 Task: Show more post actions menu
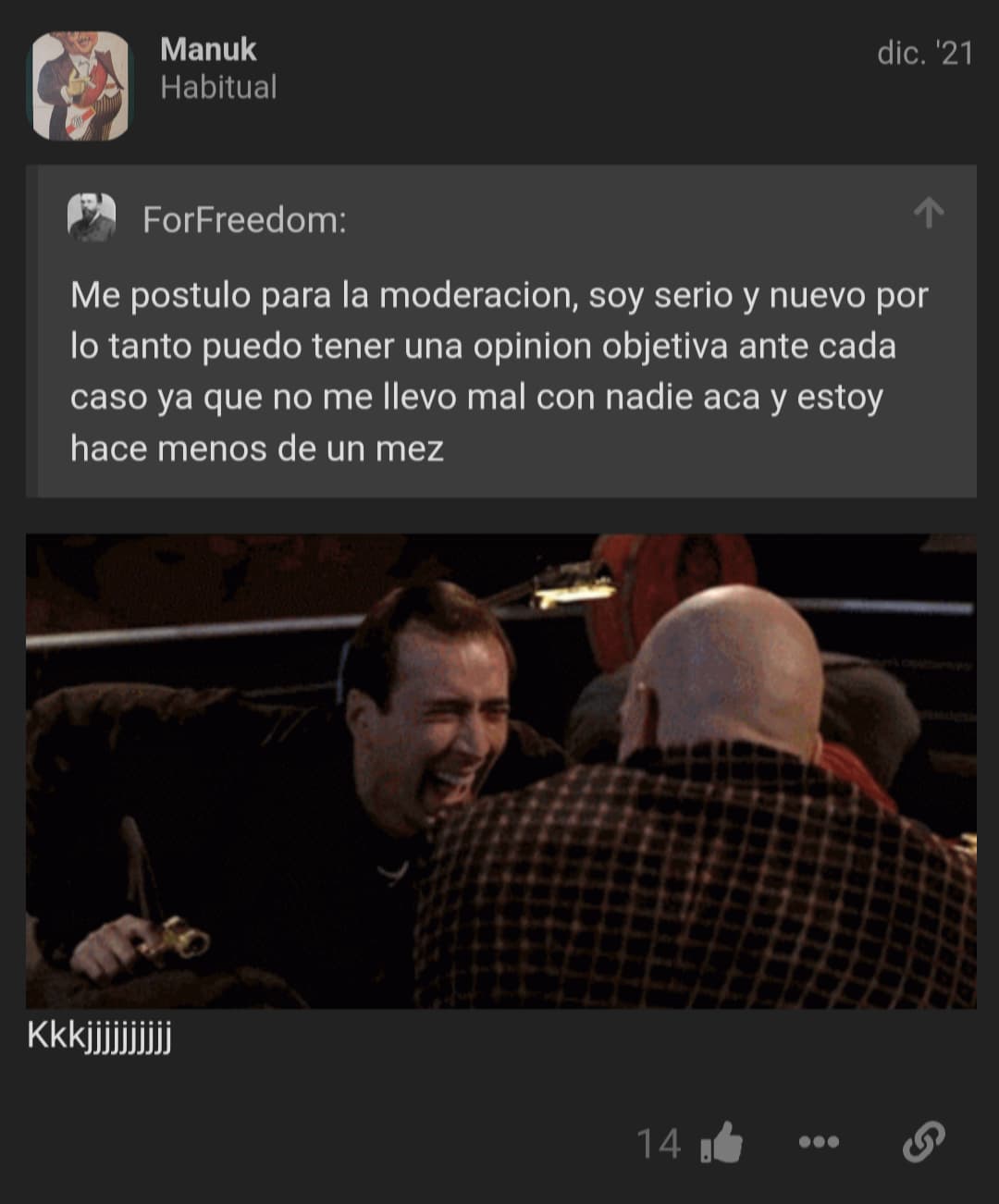(819, 1143)
